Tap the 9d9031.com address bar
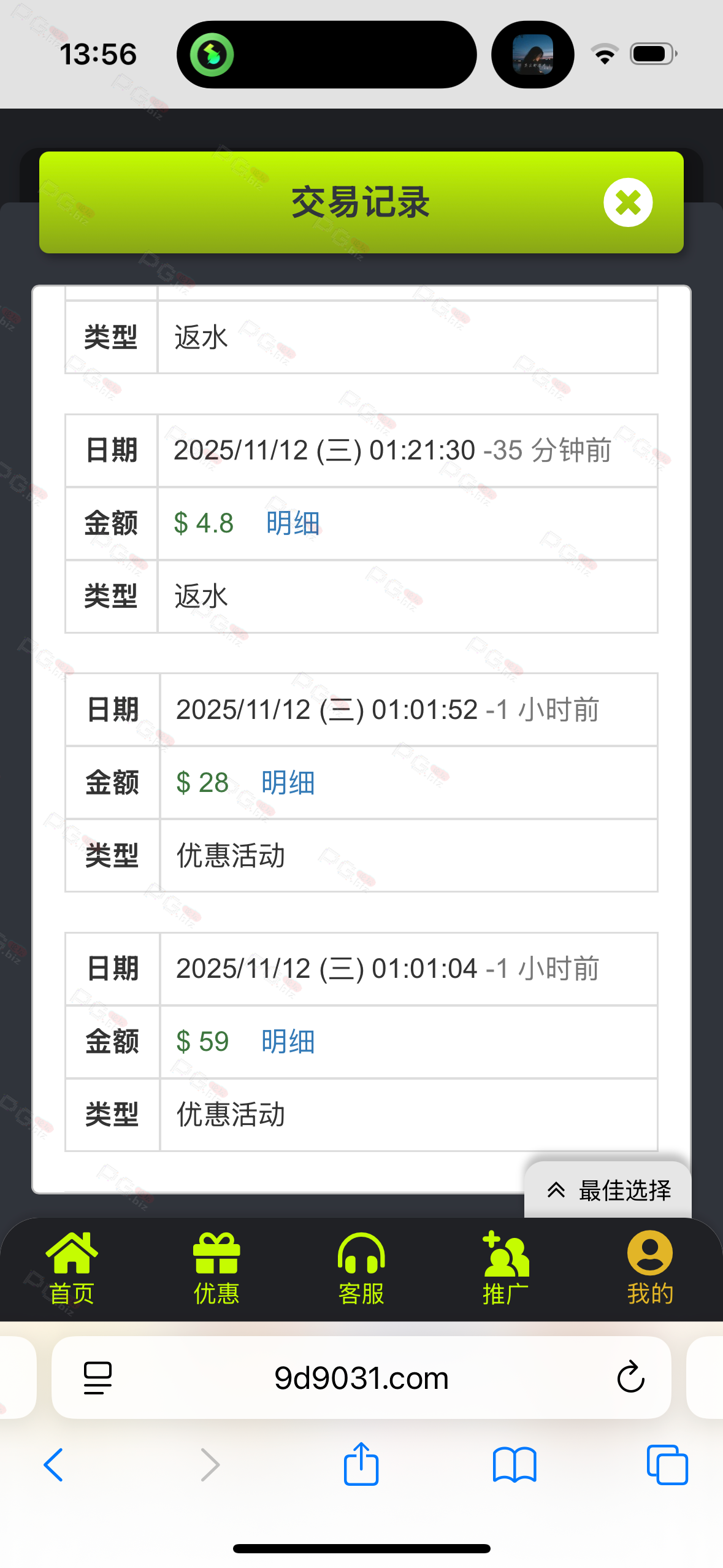 tap(361, 1378)
